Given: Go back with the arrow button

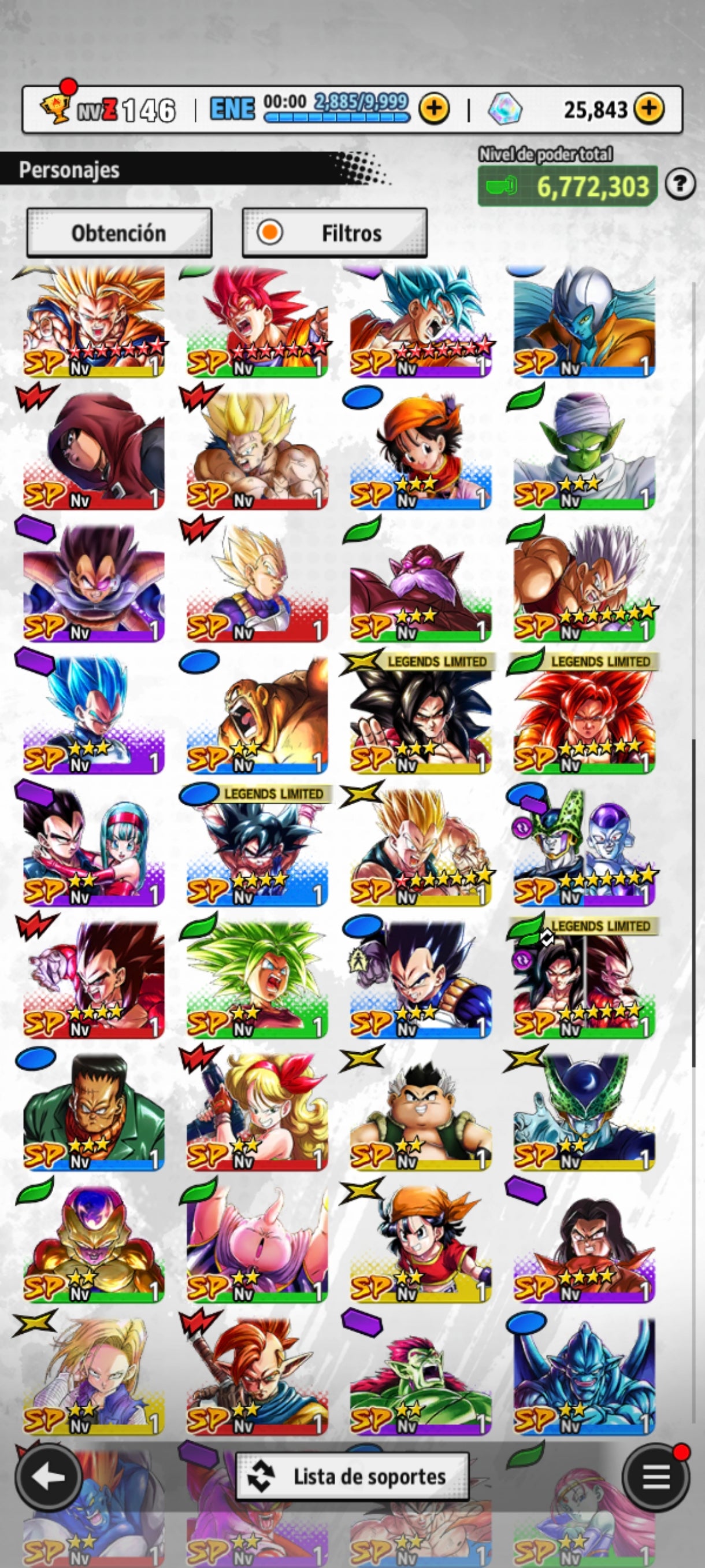Looking at the screenshot, I should pyautogui.click(x=49, y=1476).
